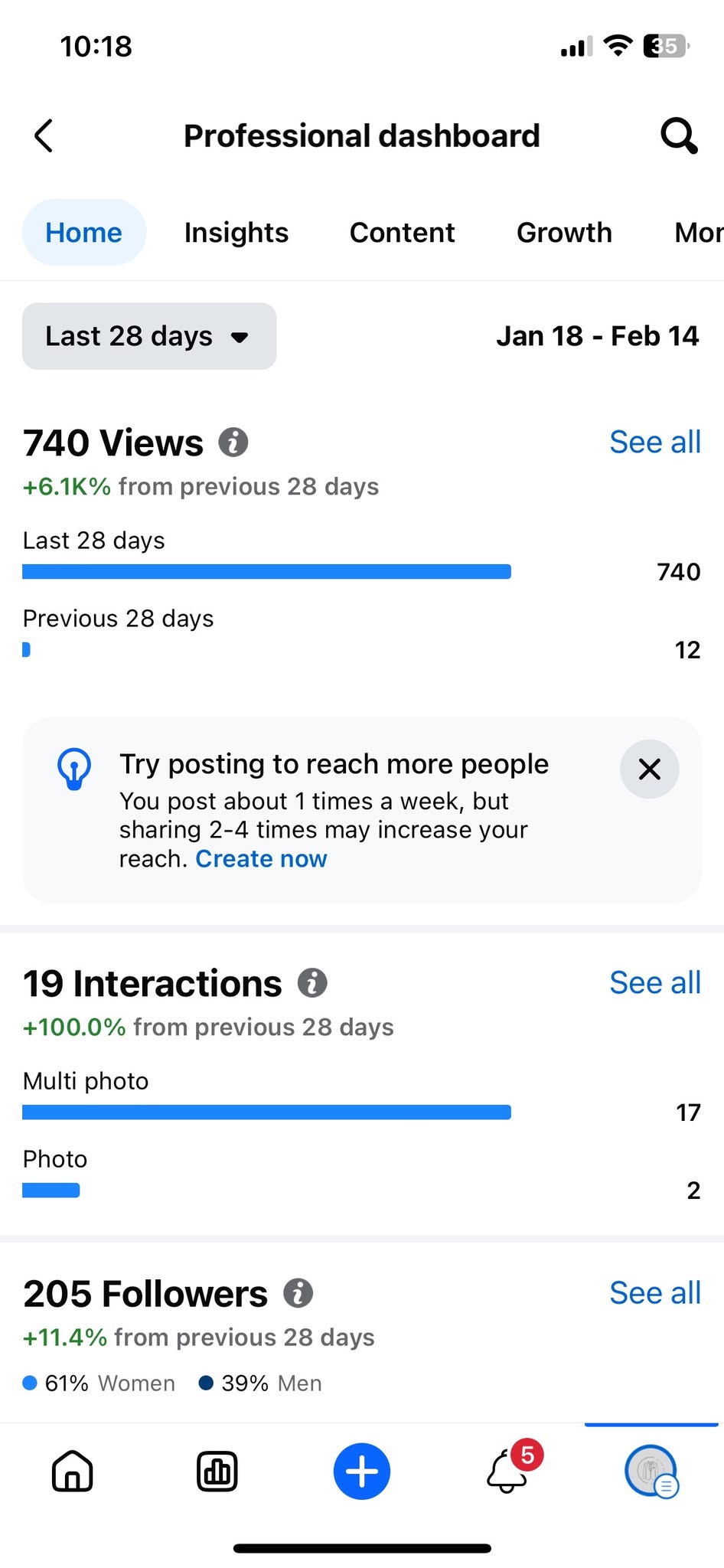Image resolution: width=724 pixels, height=1568 pixels.
Task: Open the notifications bell
Action: [507, 1472]
